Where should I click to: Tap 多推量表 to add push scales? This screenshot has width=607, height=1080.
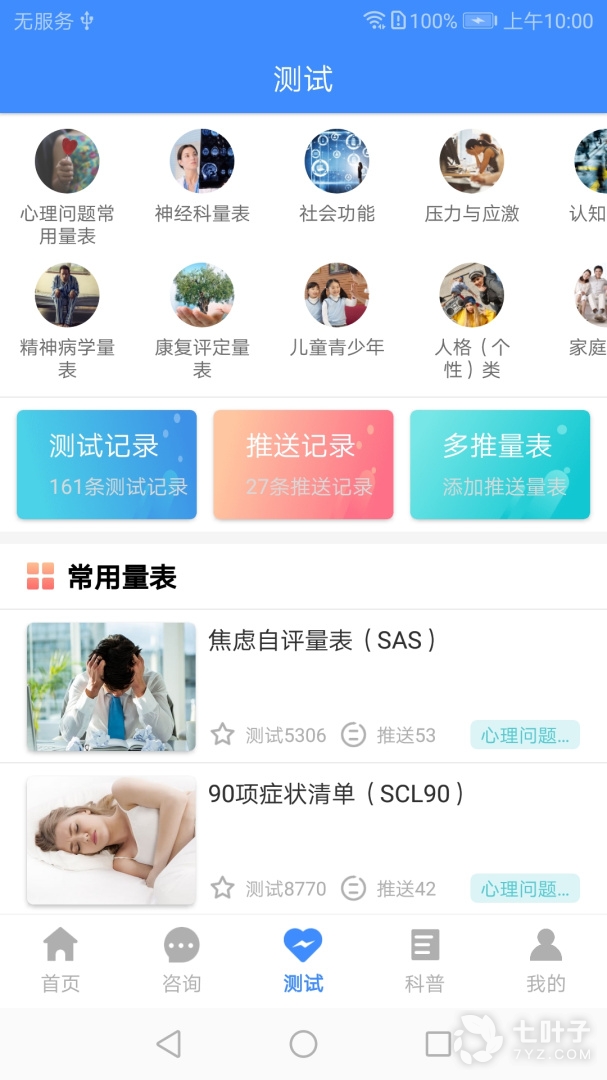click(500, 464)
